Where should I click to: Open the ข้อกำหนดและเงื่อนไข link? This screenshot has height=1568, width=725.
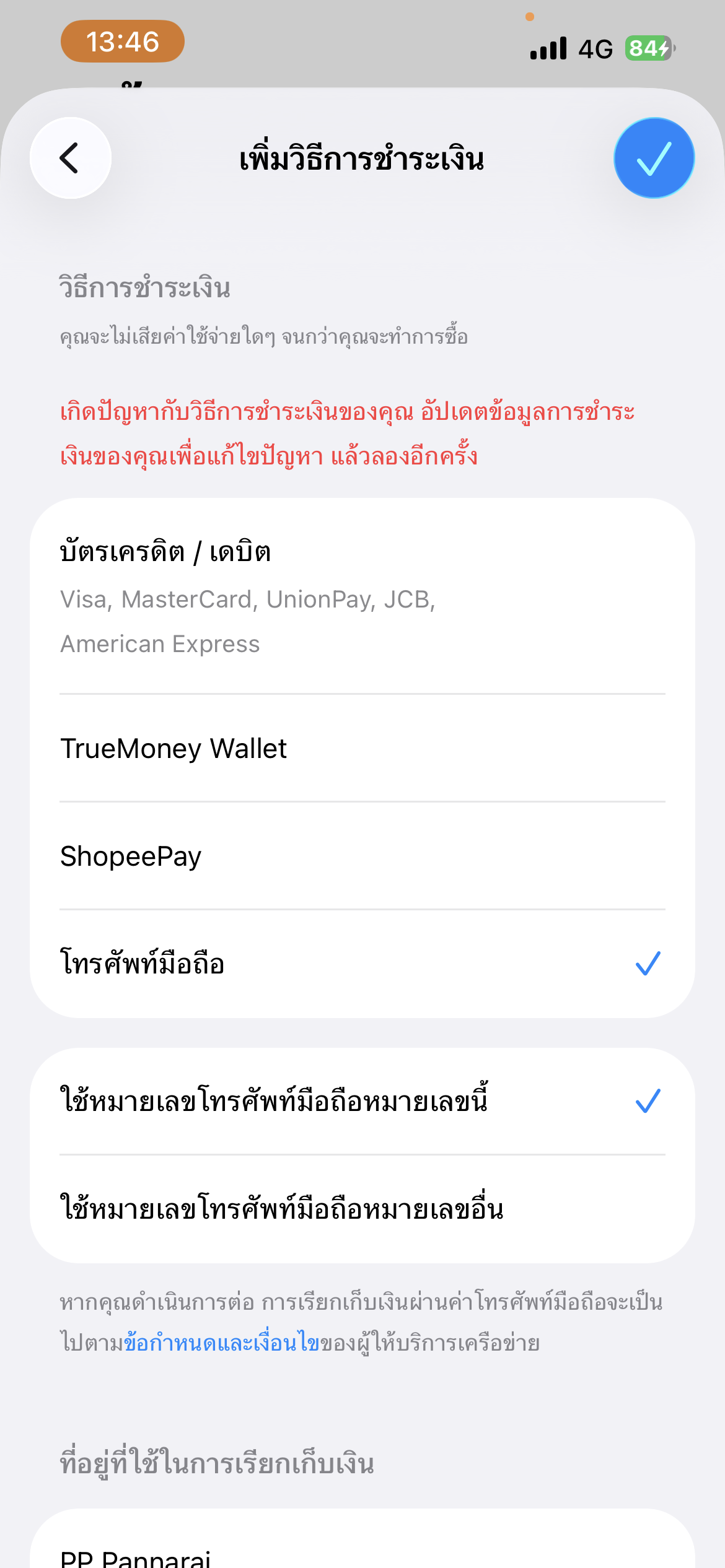coord(222,1343)
